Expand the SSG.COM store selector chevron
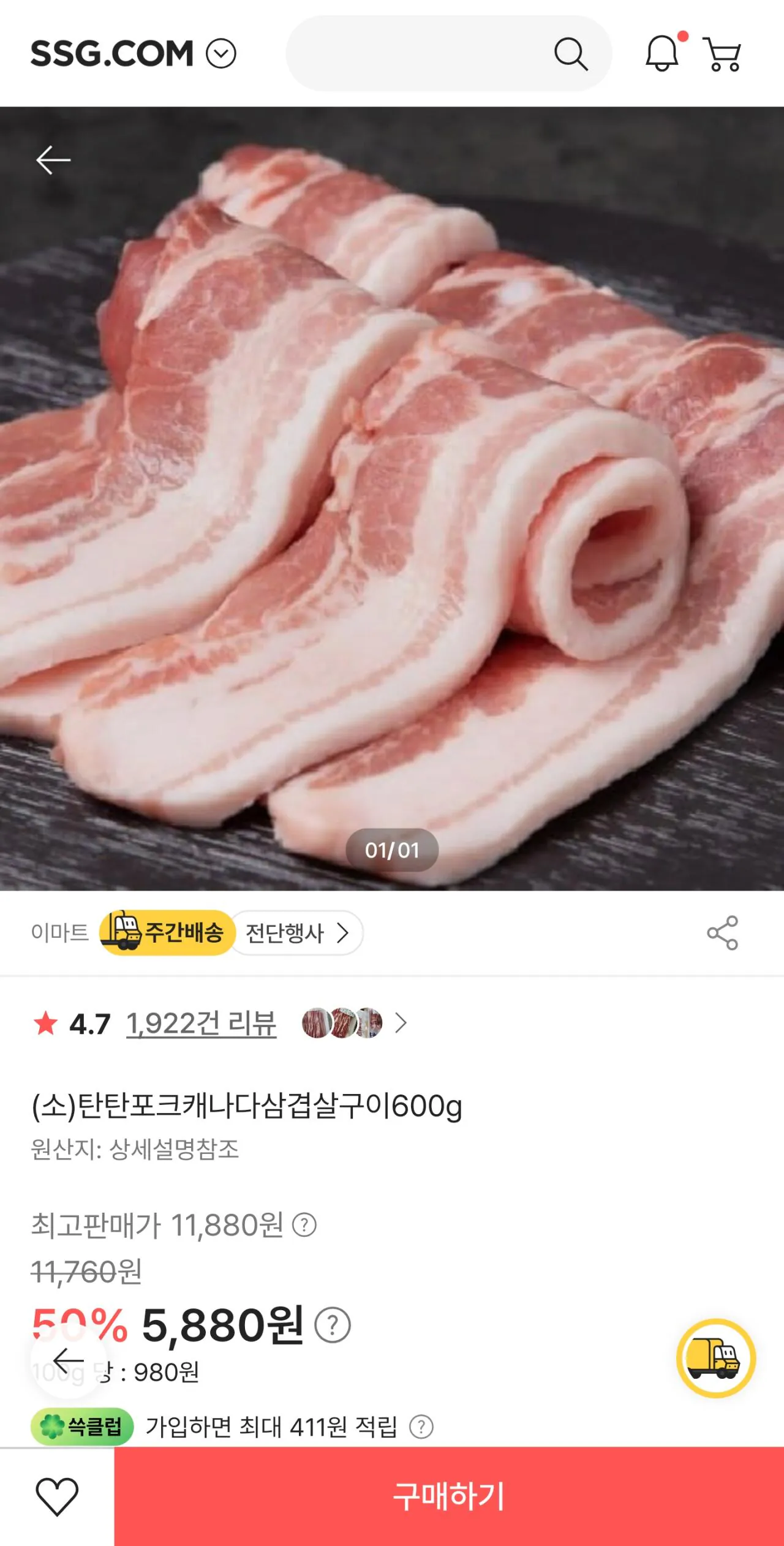 (x=222, y=53)
